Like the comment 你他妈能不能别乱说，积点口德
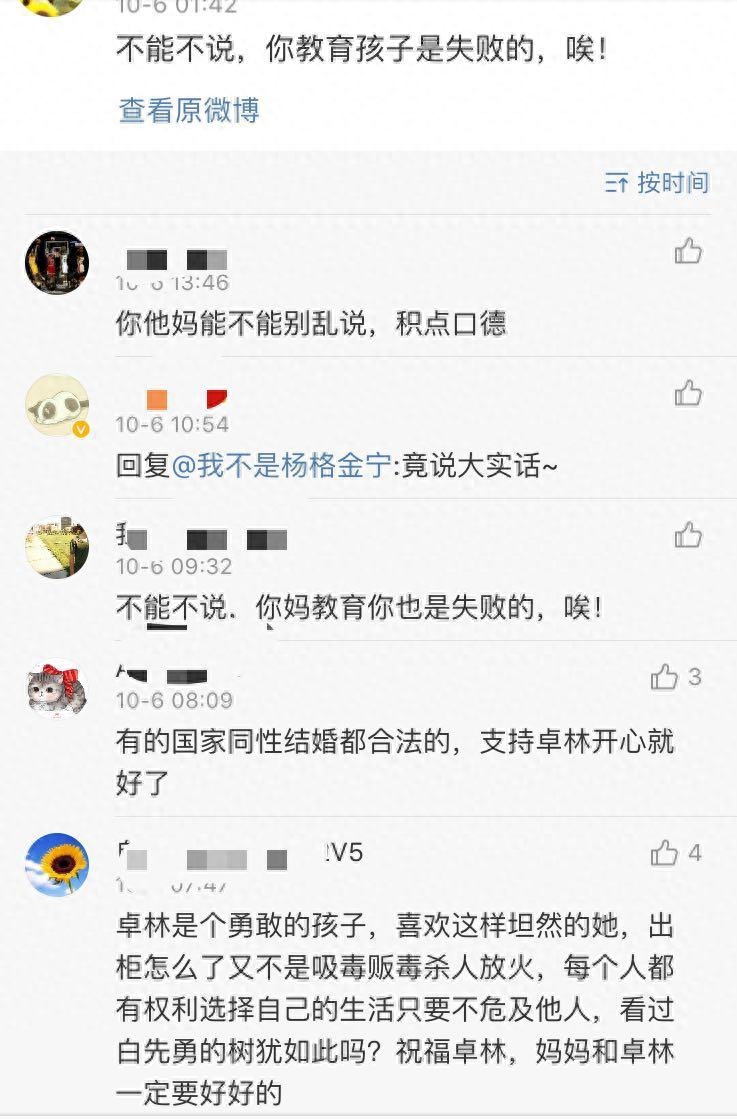 pyautogui.click(x=688, y=251)
